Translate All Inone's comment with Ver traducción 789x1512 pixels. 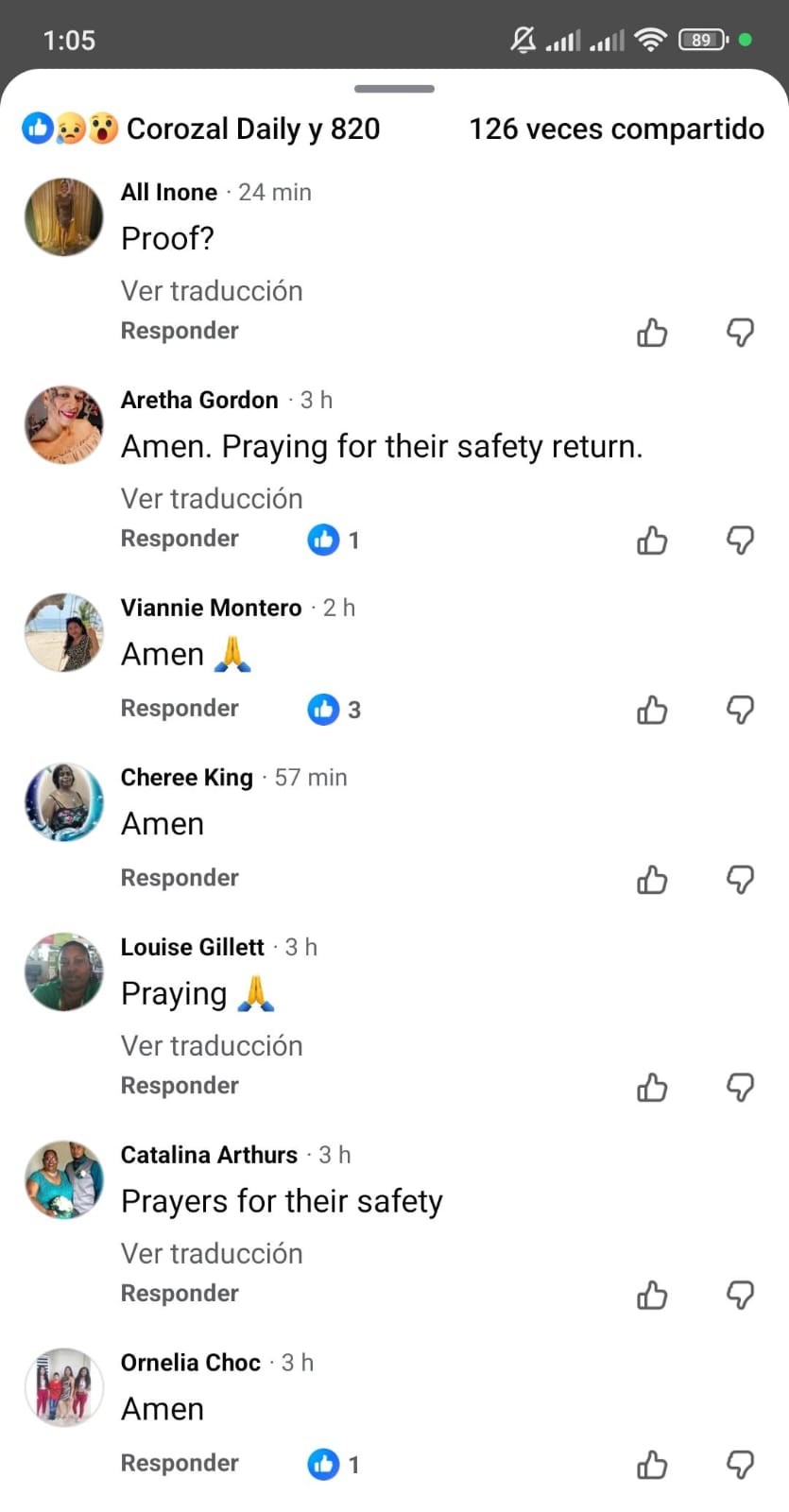point(212,290)
